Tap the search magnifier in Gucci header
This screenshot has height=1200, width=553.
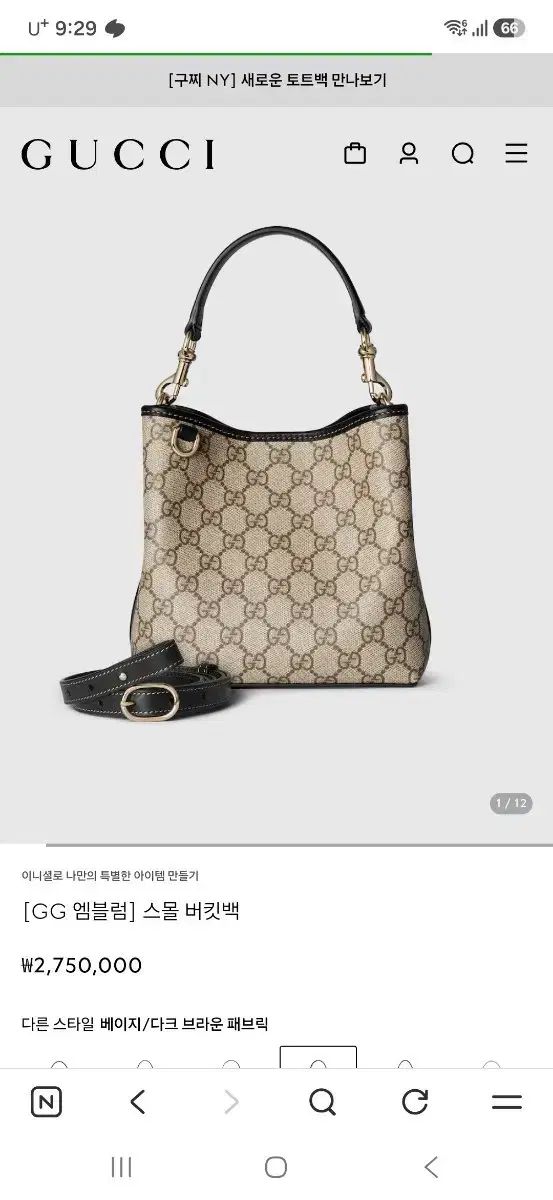(462, 154)
